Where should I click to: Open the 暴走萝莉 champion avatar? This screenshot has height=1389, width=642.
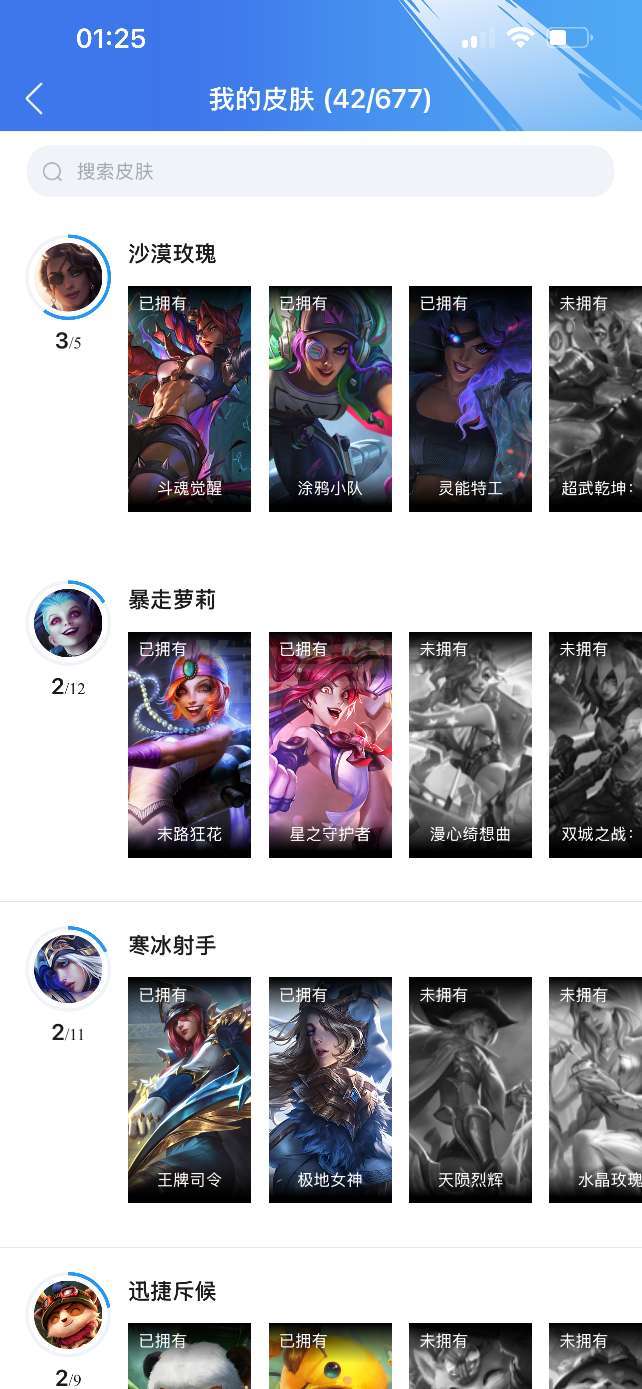point(68,622)
